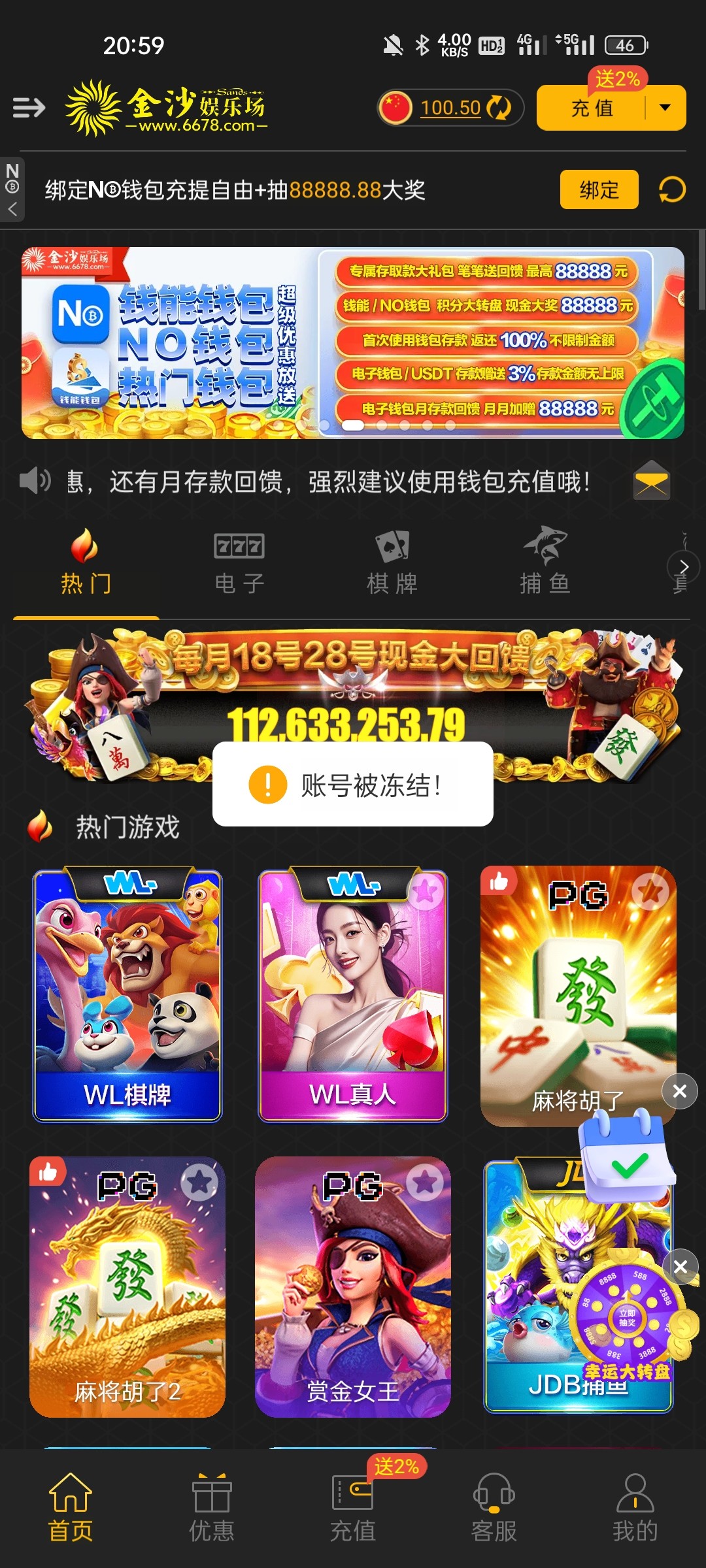Viewport: 706px width, 1568px height.
Task: Open the 客服 customer service tab
Action: click(x=494, y=1508)
